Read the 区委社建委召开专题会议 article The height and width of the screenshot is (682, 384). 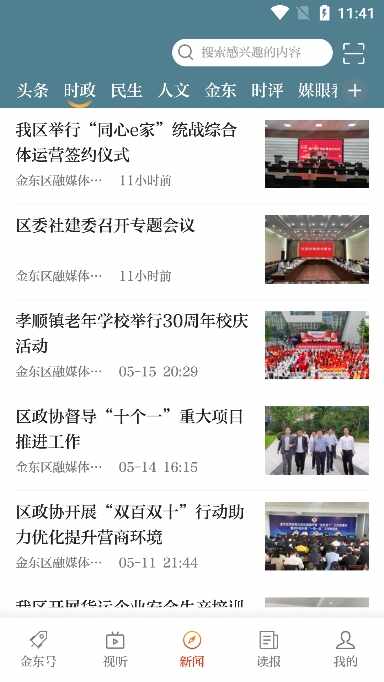[x=192, y=250]
